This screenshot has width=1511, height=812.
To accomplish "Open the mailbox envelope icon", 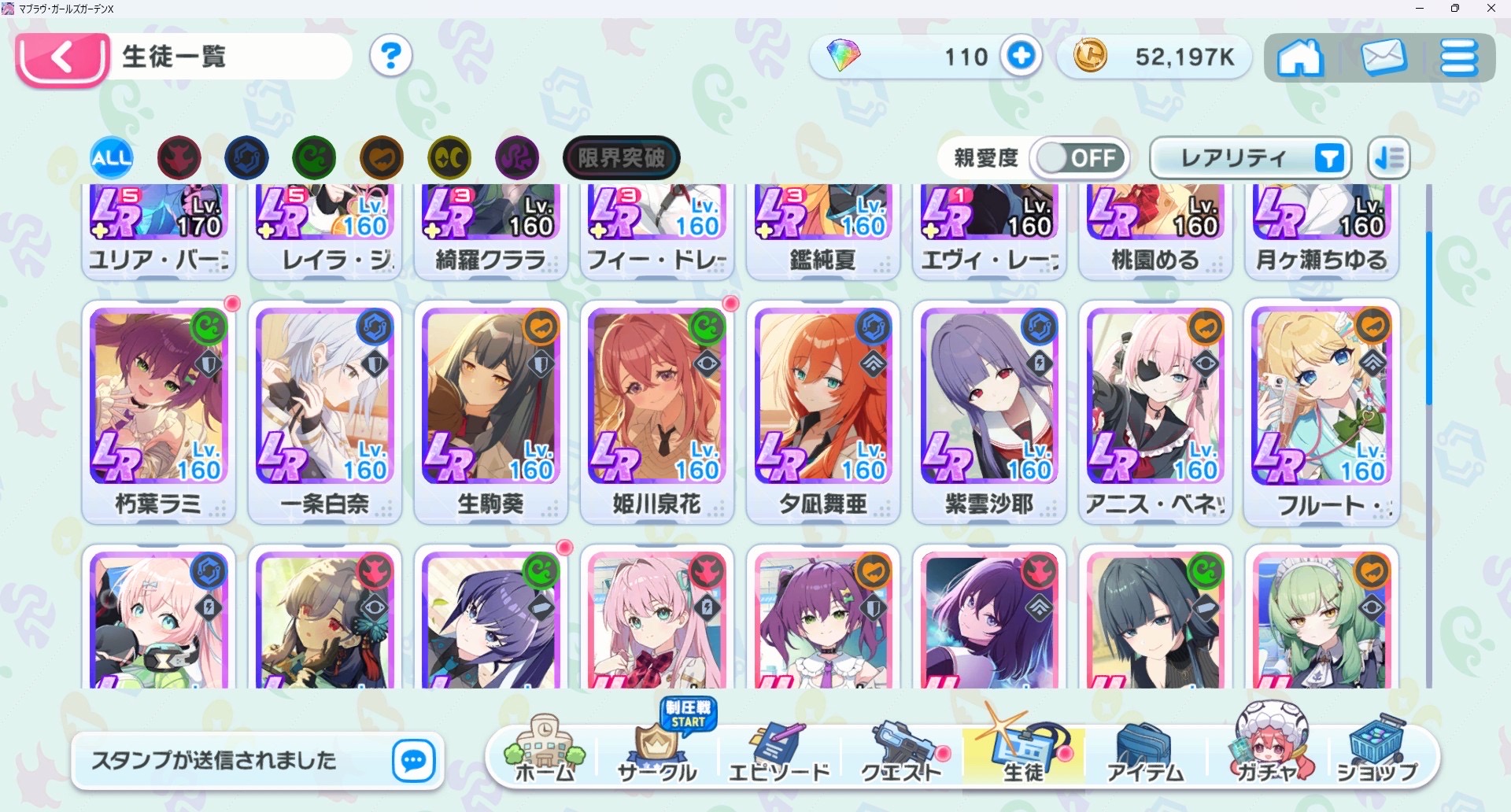I will click(1383, 57).
